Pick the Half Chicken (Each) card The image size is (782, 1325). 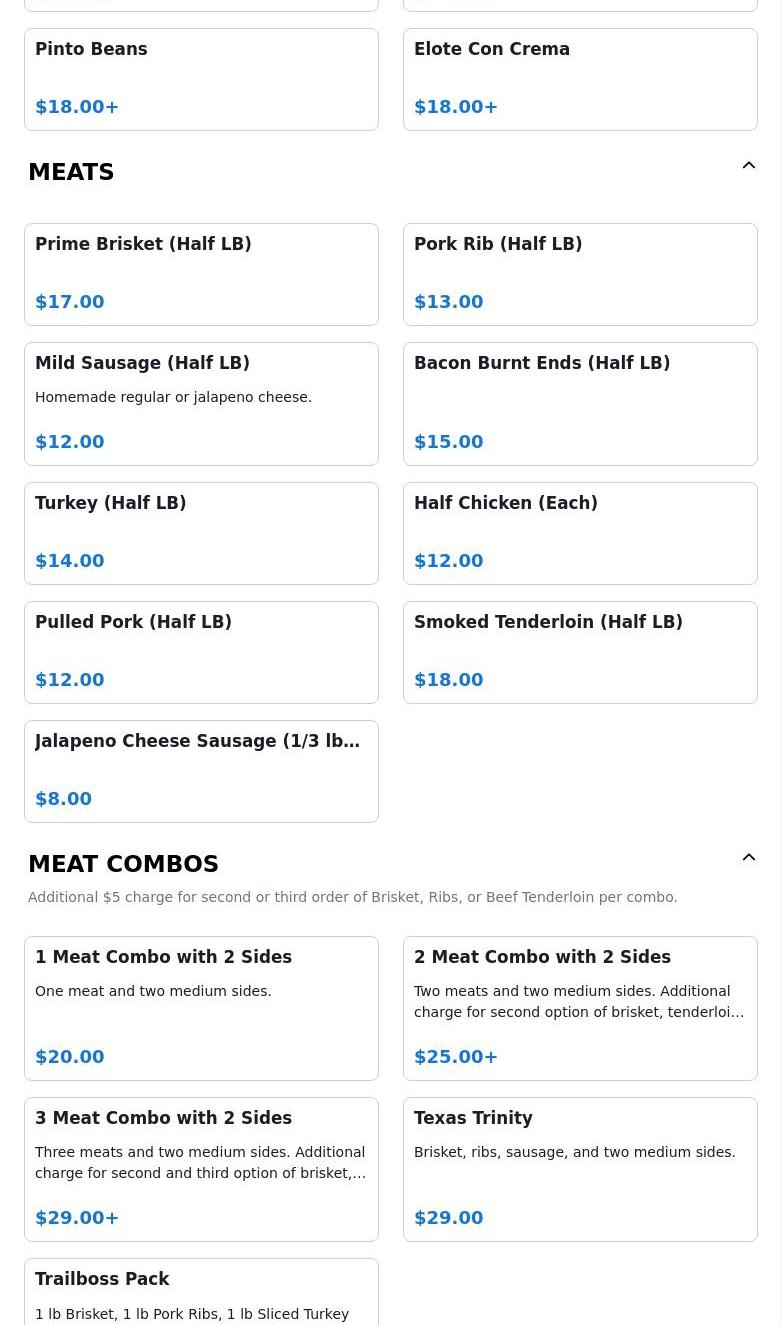[580, 533]
